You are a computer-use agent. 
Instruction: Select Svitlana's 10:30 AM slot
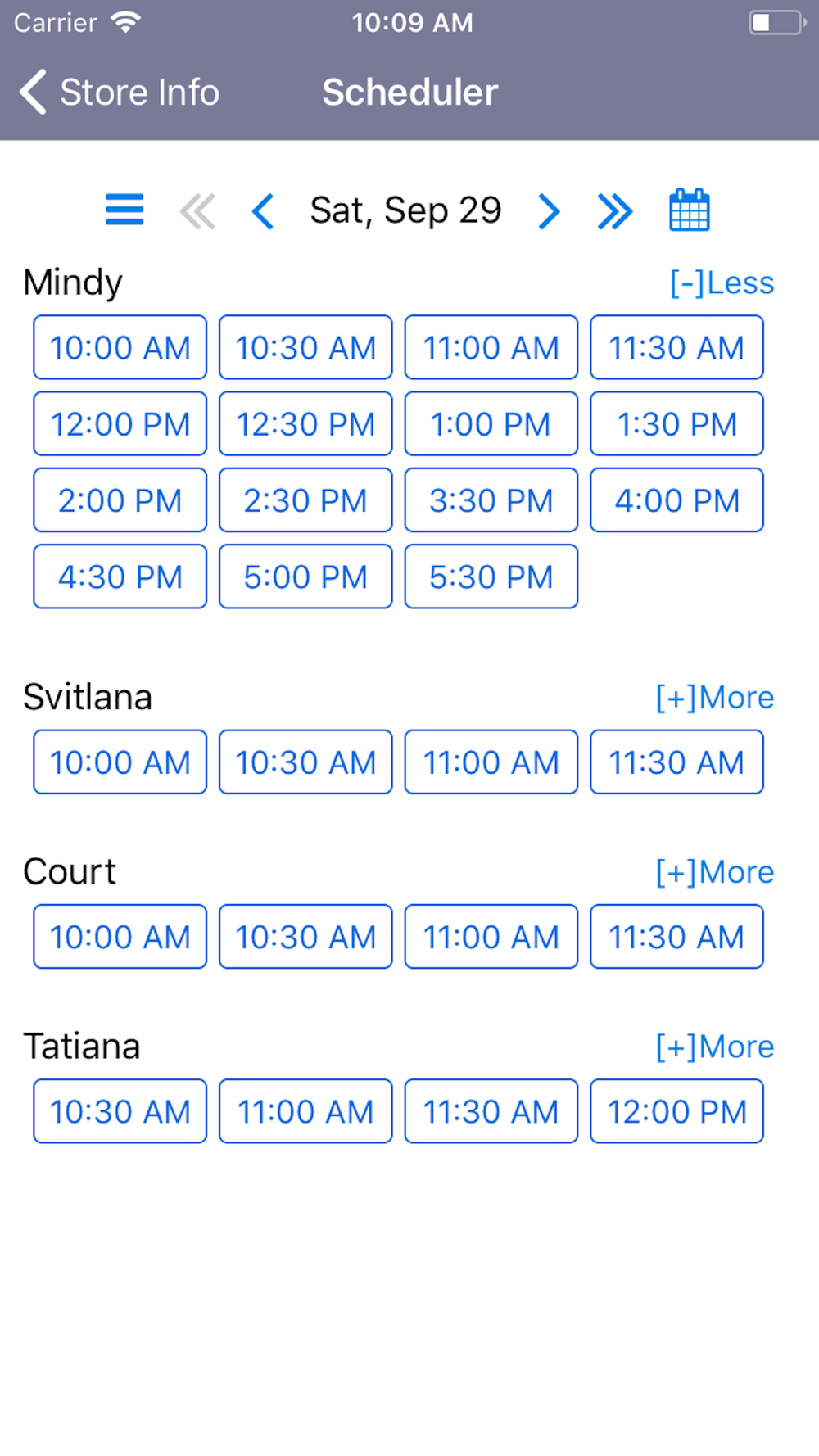(305, 762)
